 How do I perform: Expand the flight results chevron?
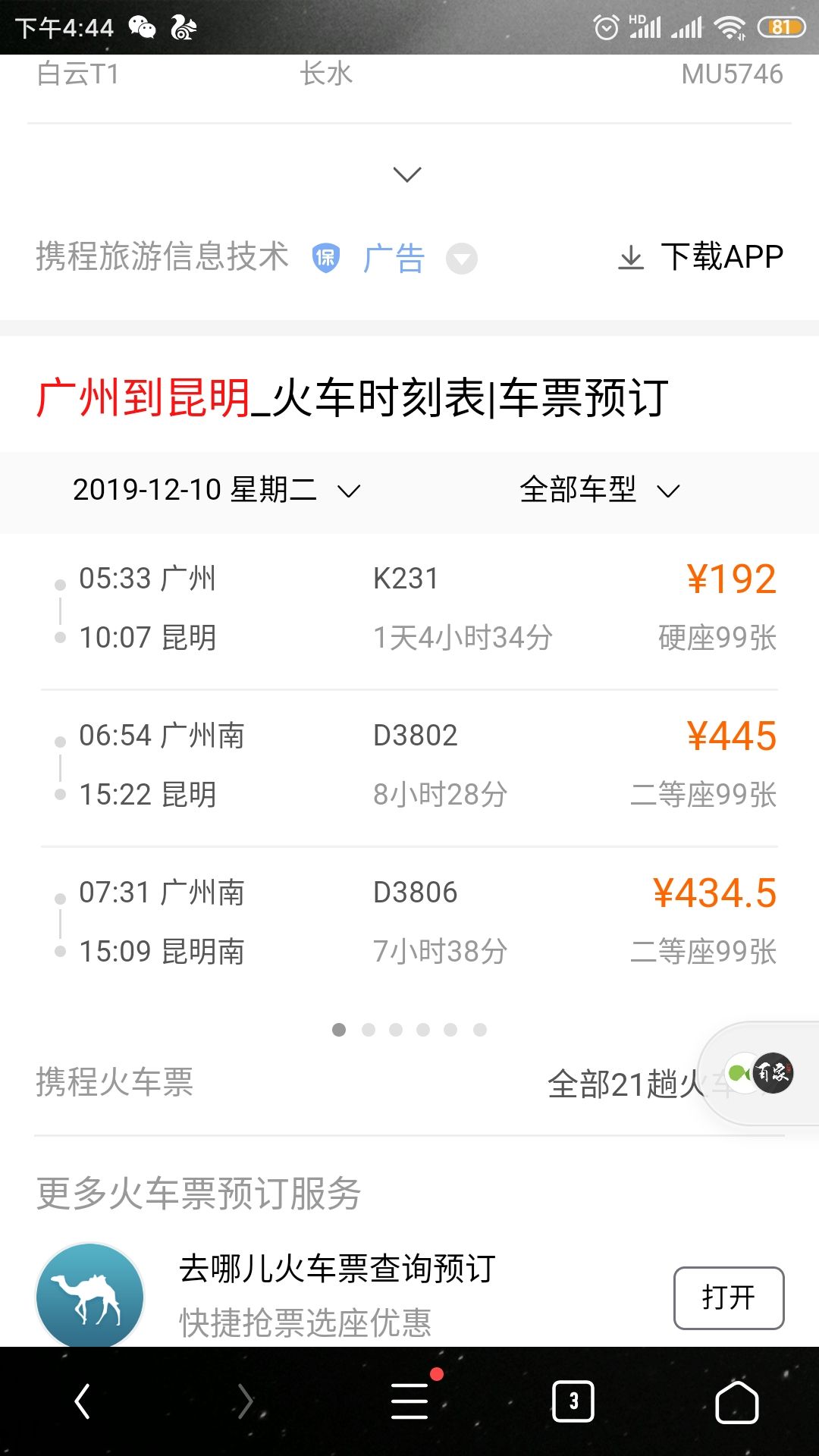[x=407, y=174]
